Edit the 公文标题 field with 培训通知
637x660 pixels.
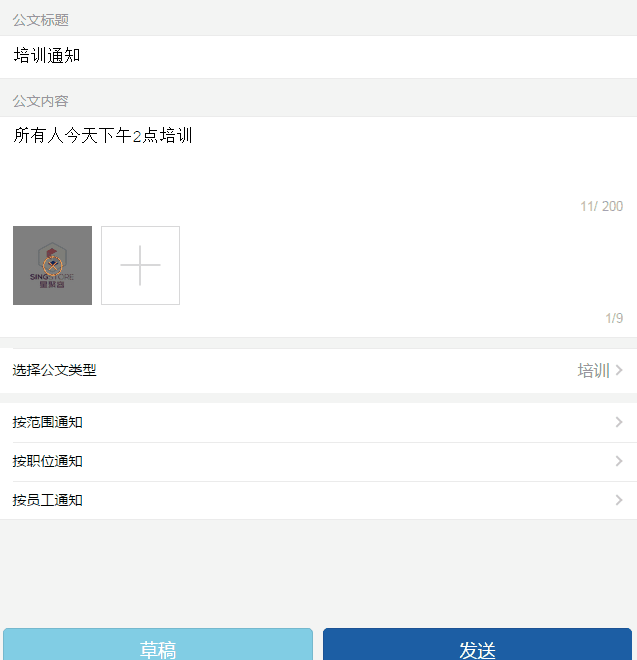click(x=318, y=56)
